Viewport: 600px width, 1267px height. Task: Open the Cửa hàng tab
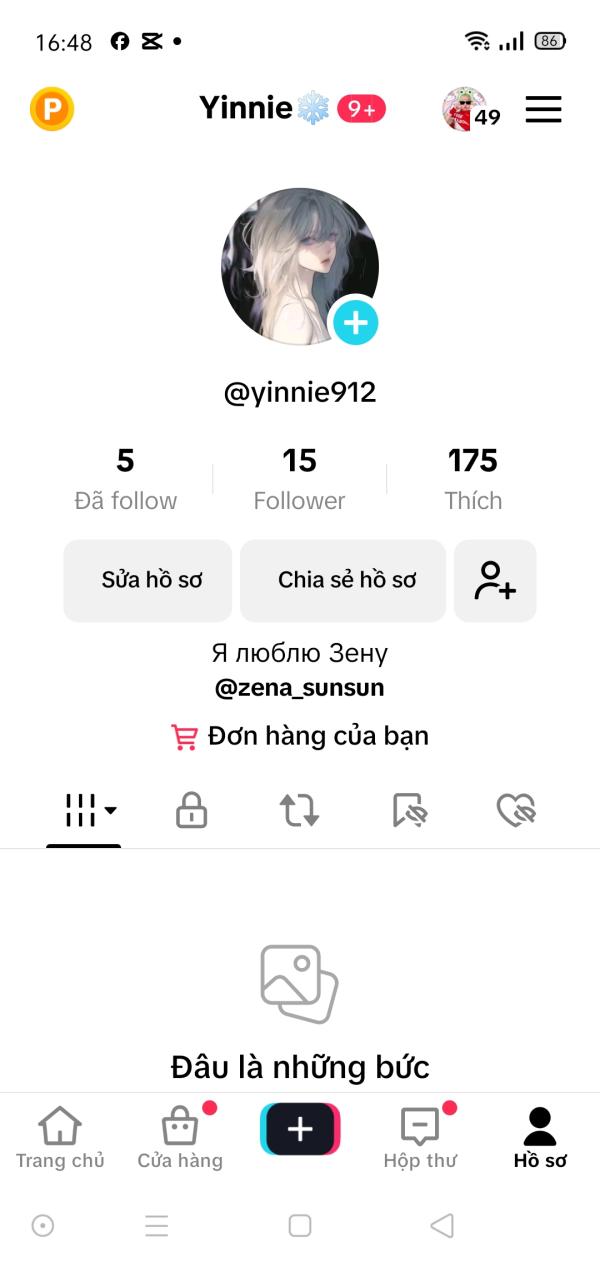click(x=180, y=1138)
